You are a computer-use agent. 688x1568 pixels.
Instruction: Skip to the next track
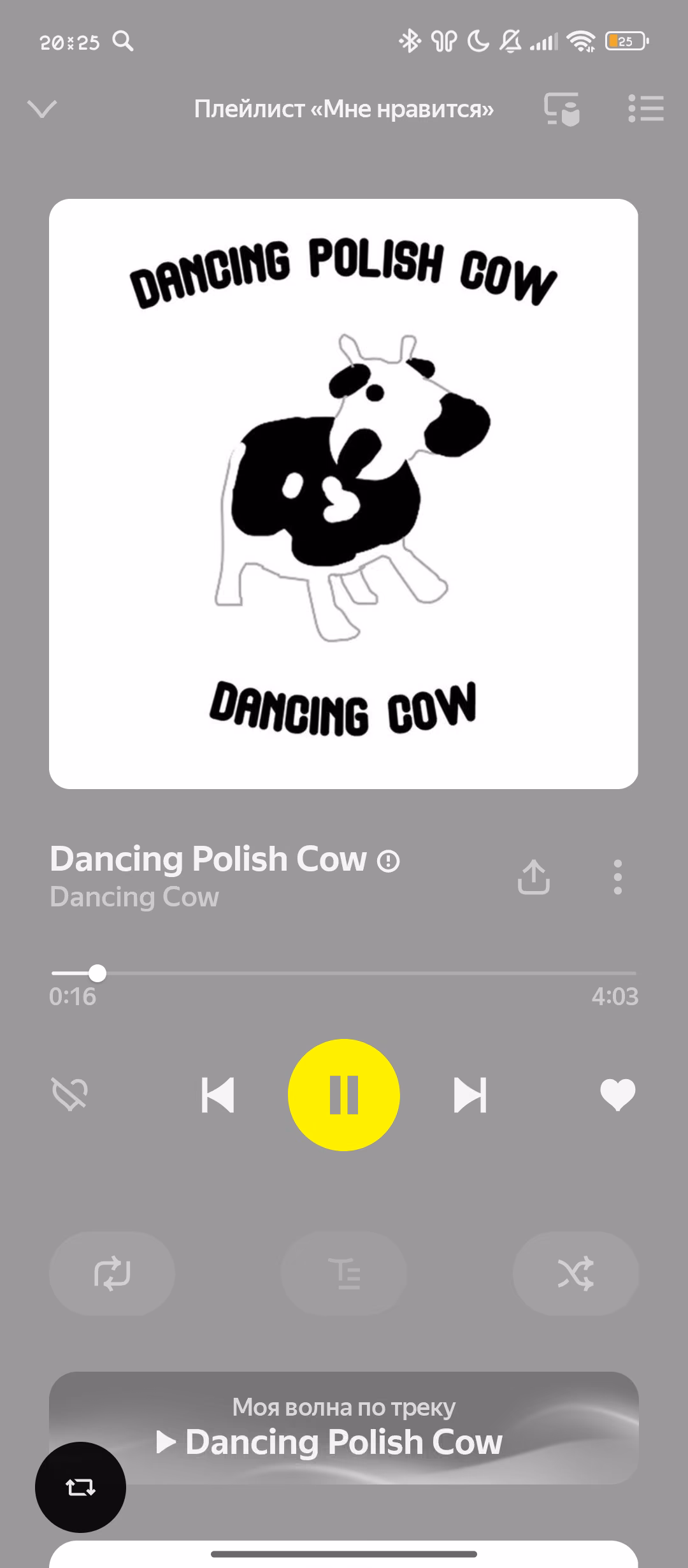click(470, 1095)
